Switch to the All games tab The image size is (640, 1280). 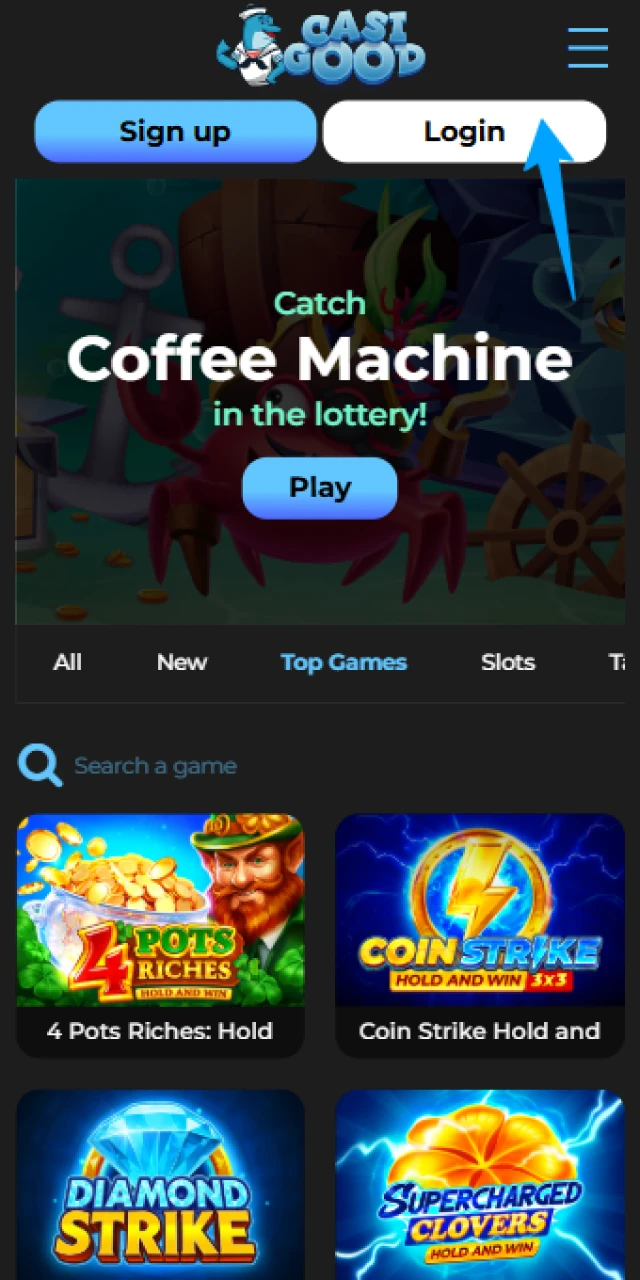coord(68,662)
